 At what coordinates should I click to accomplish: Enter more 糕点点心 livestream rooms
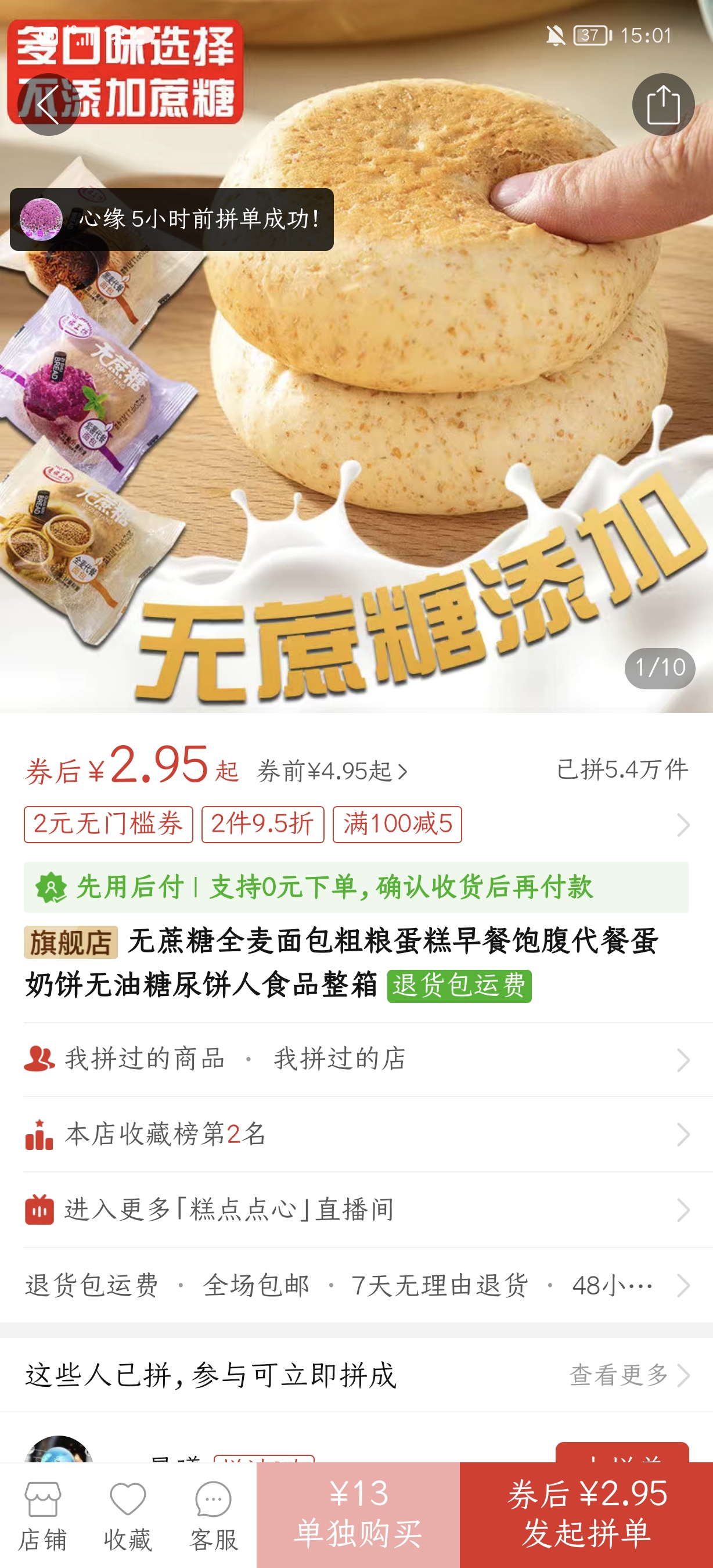(356, 1210)
